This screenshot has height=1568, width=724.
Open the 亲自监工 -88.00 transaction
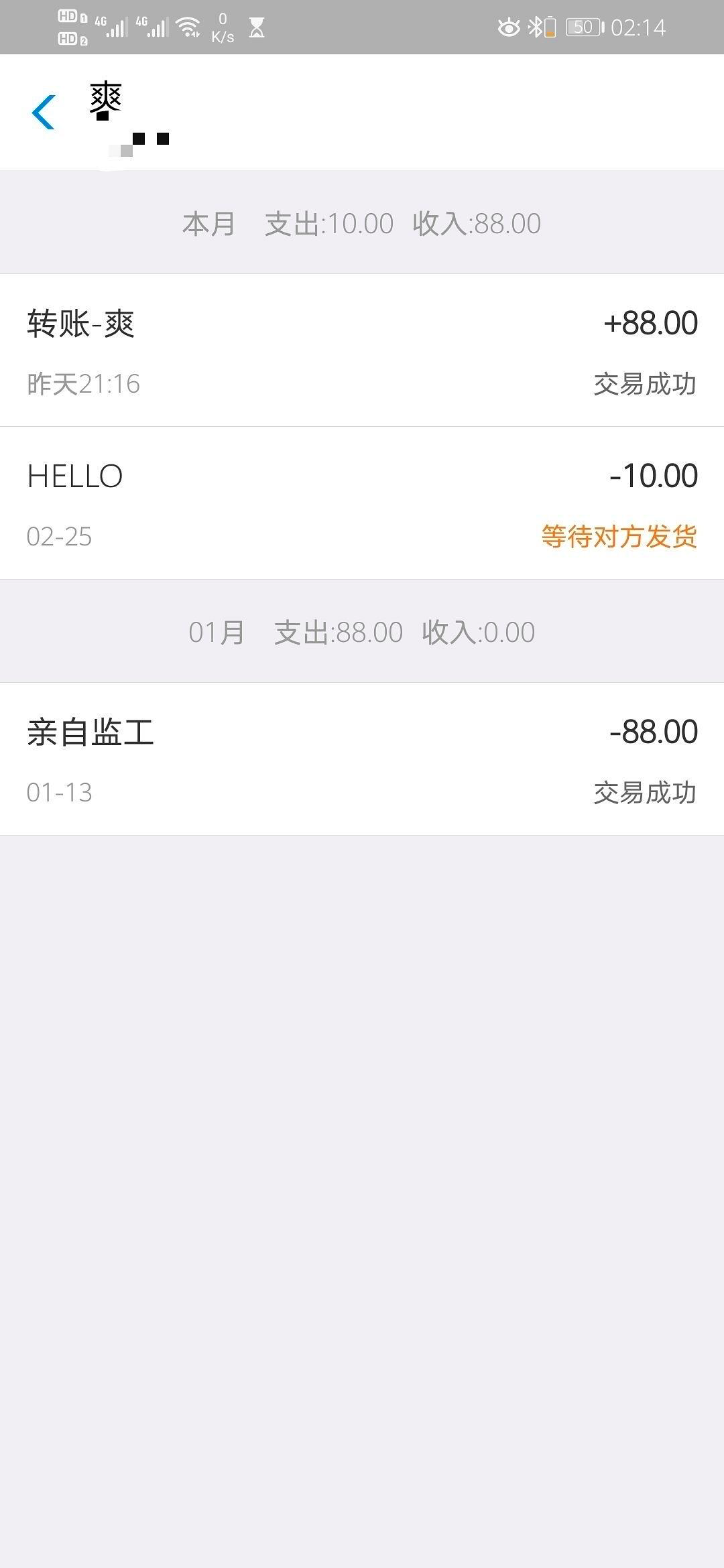point(362,759)
